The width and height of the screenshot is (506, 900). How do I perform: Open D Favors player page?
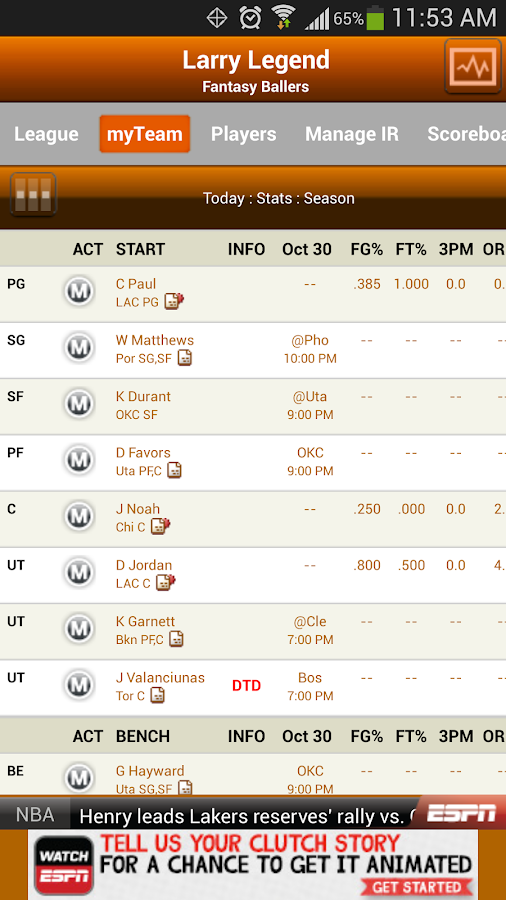pyautogui.click(x=143, y=453)
